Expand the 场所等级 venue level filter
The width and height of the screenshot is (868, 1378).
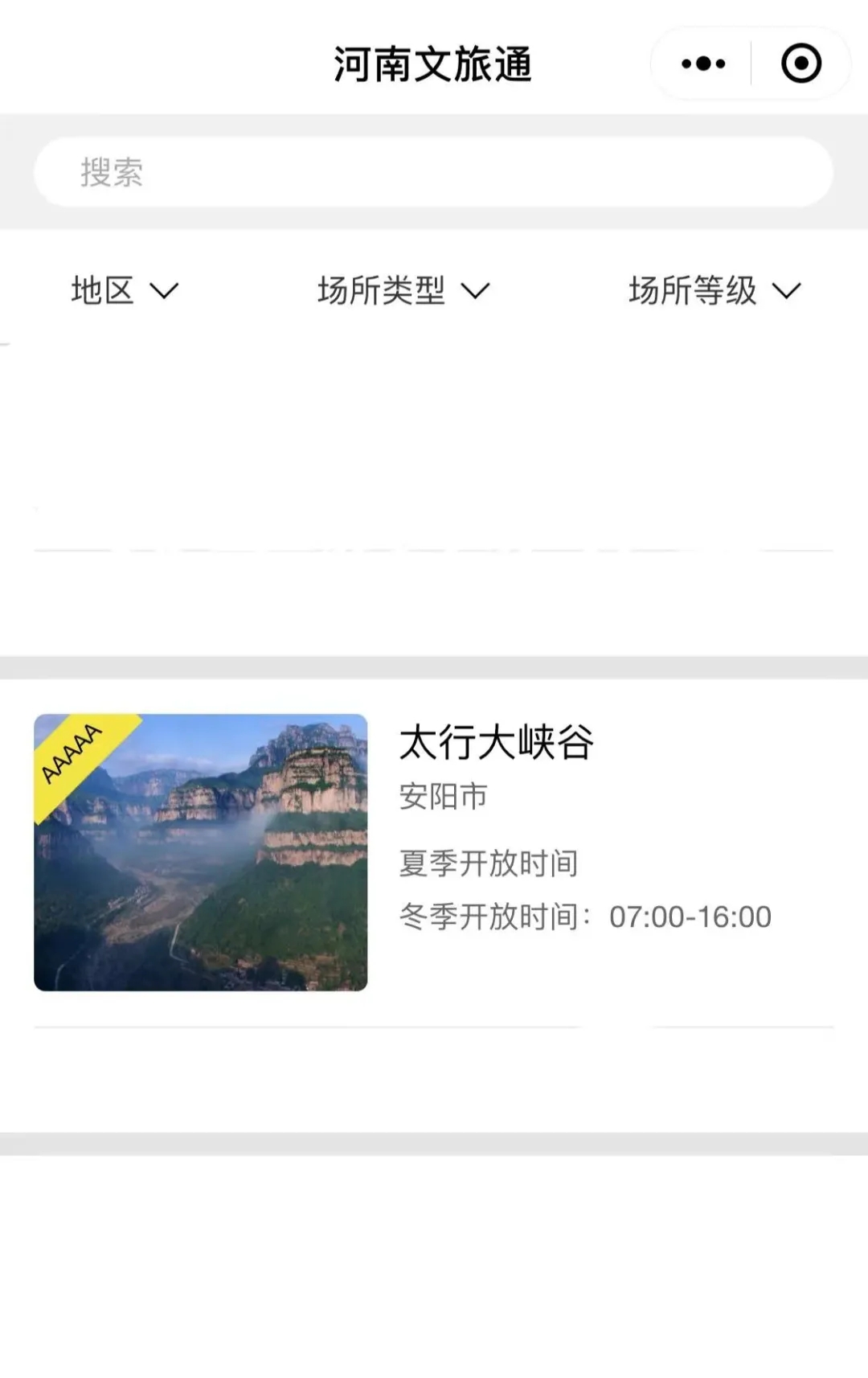[693, 292]
